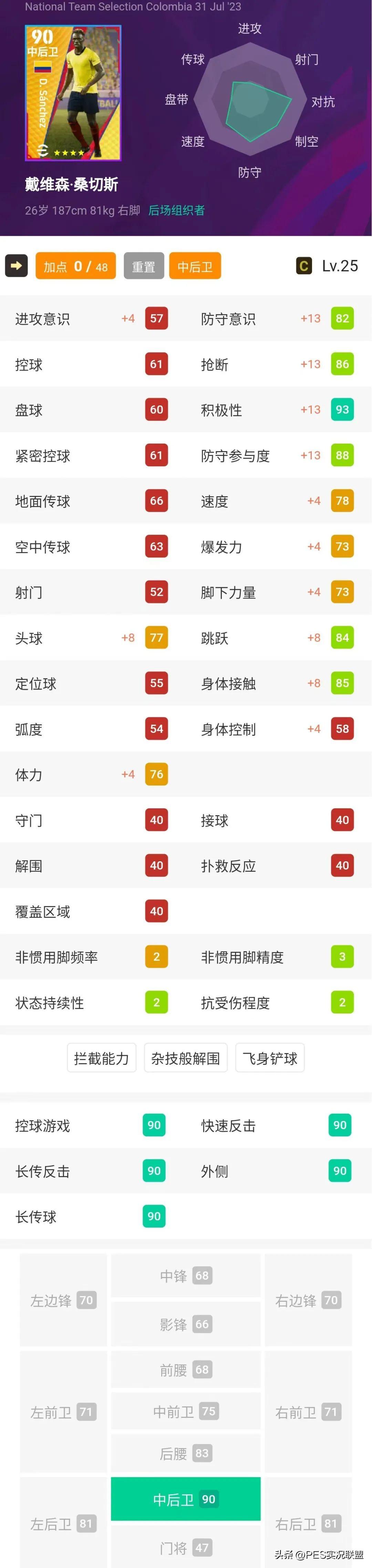372x1568 pixels.
Task: Select the 拦截能力 skill chip
Action: [x=102, y=1058]
